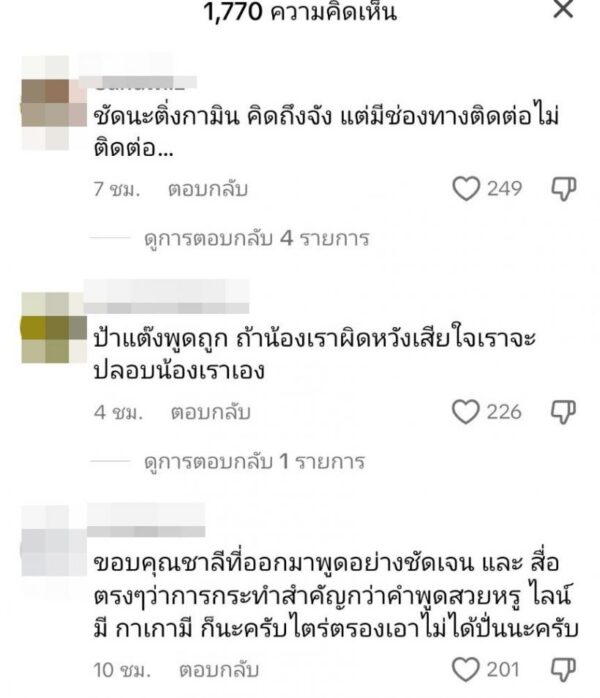600x698 pixels.
Task: Dislike the comment with 226 likes
Action: [564, 411]
